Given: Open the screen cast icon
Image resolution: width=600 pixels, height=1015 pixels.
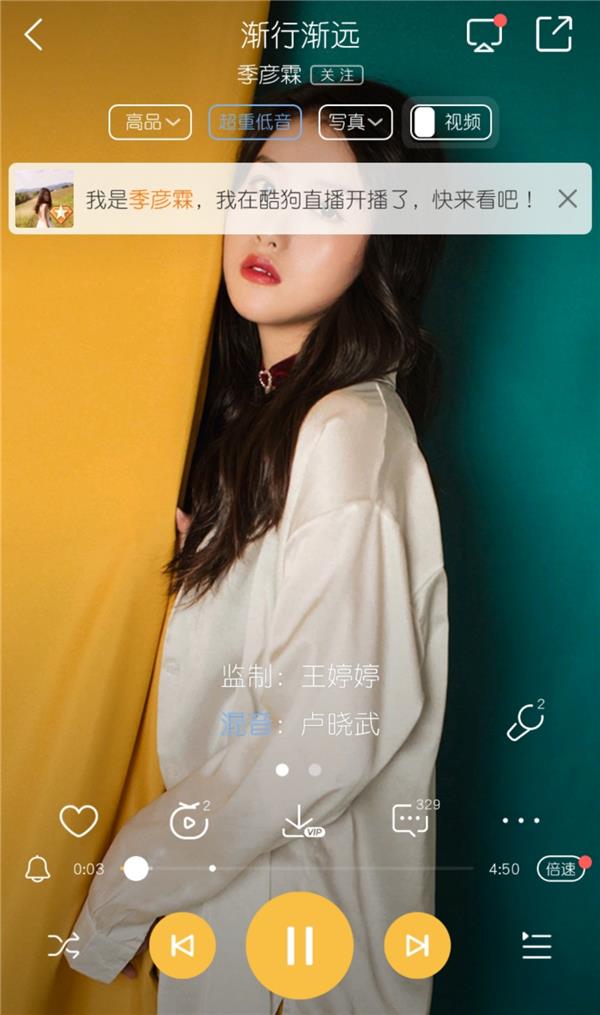Looking at the screenshot, I should (485, 35).
